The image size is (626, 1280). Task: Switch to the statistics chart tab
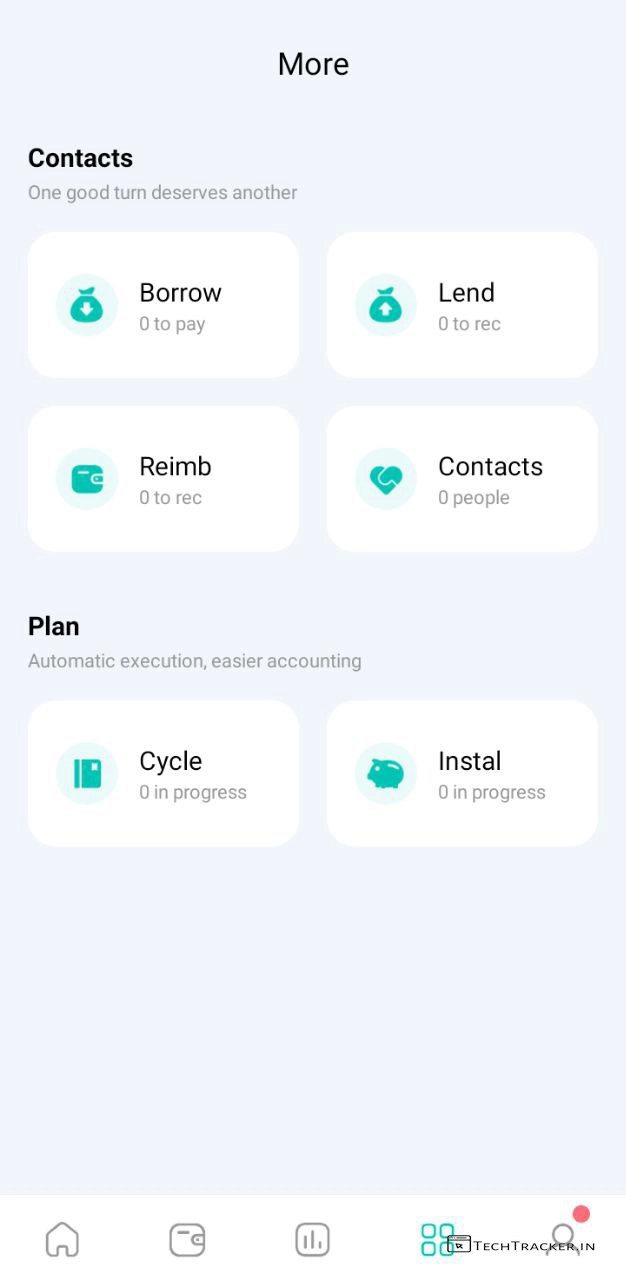coord(312,1239)
